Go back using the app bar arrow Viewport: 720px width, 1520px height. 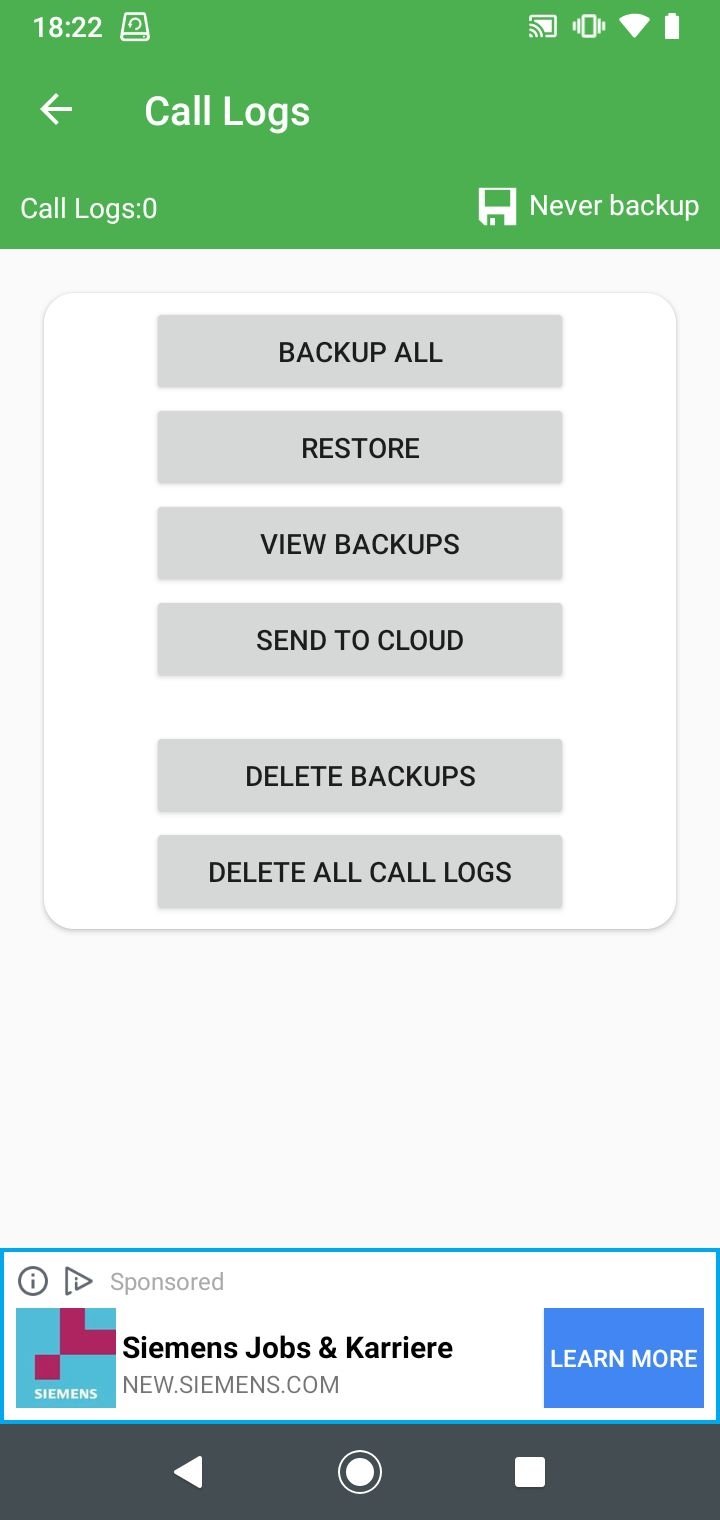(x=56, y=110)
